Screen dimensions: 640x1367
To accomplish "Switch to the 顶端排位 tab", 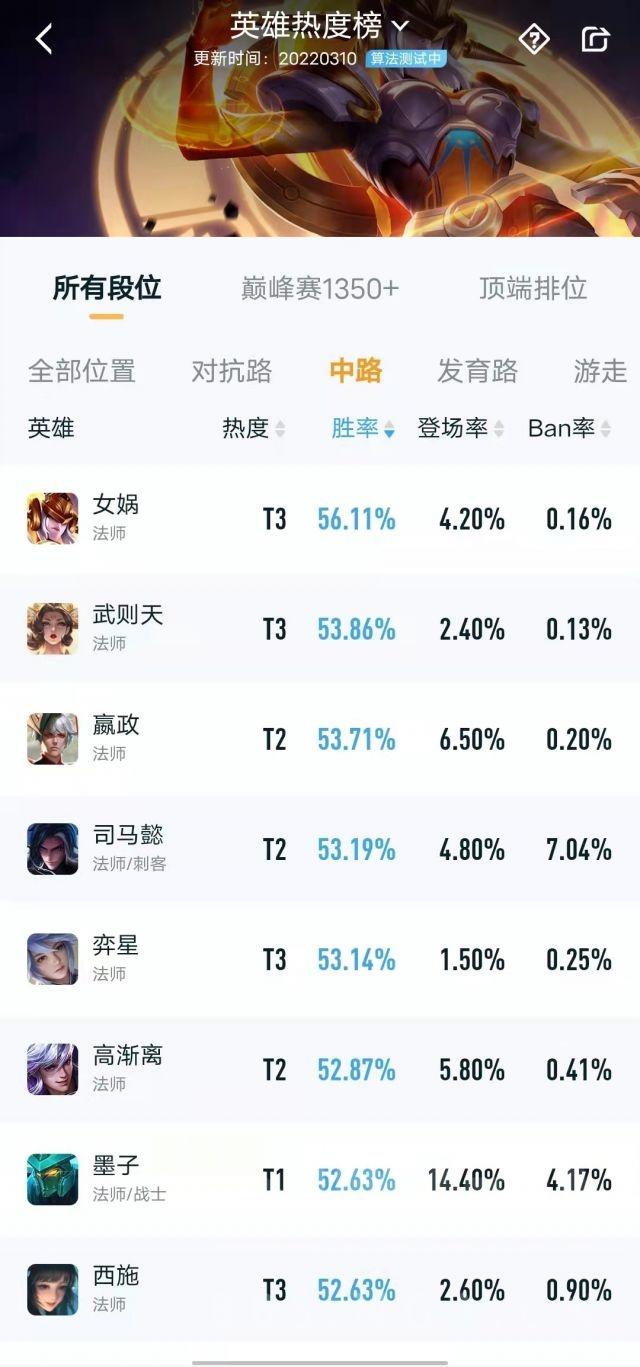I will [x=532, y=289].
